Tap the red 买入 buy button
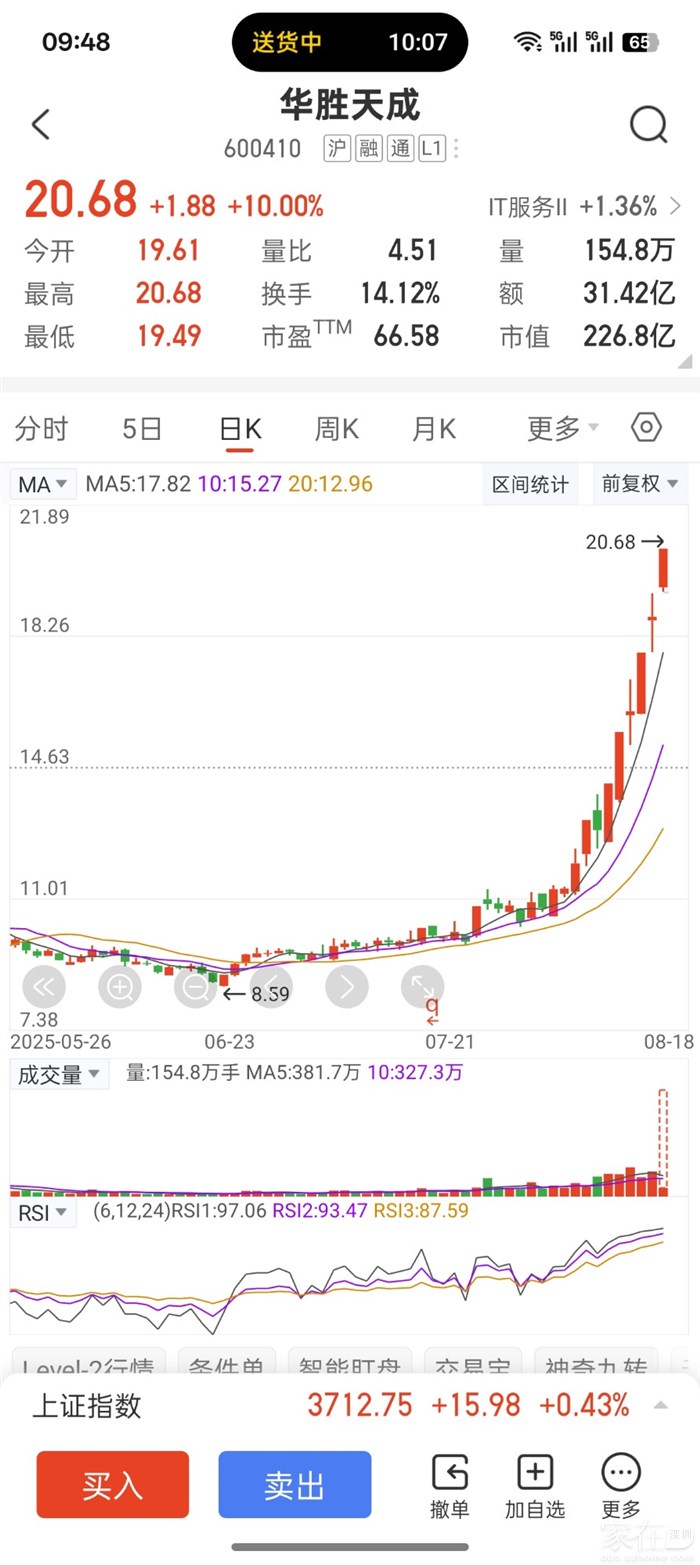Image resolution: width=700 pixels, height=1565 pixels. (113, 1484)
